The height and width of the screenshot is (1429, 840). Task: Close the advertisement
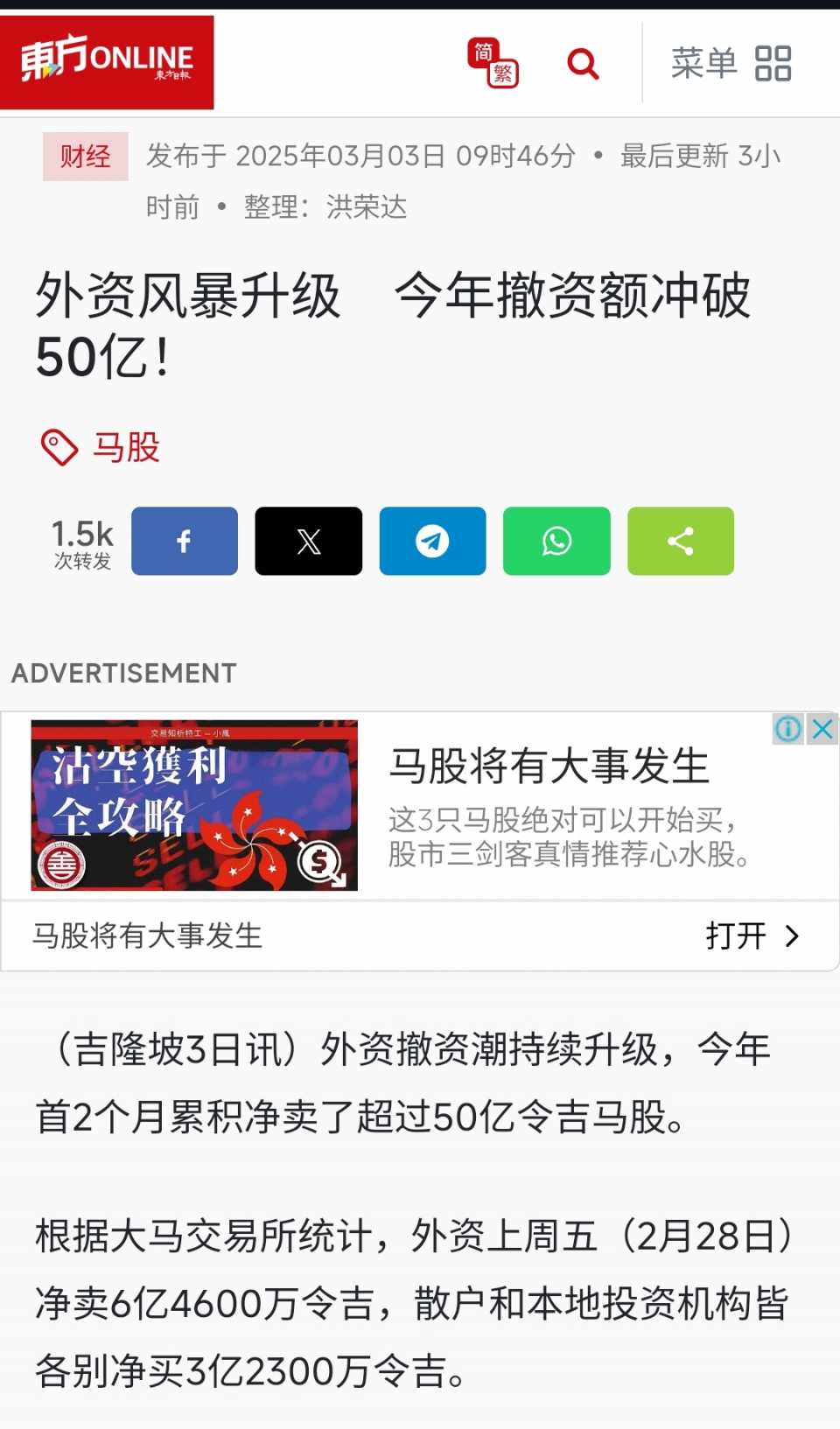click(822, 728)
